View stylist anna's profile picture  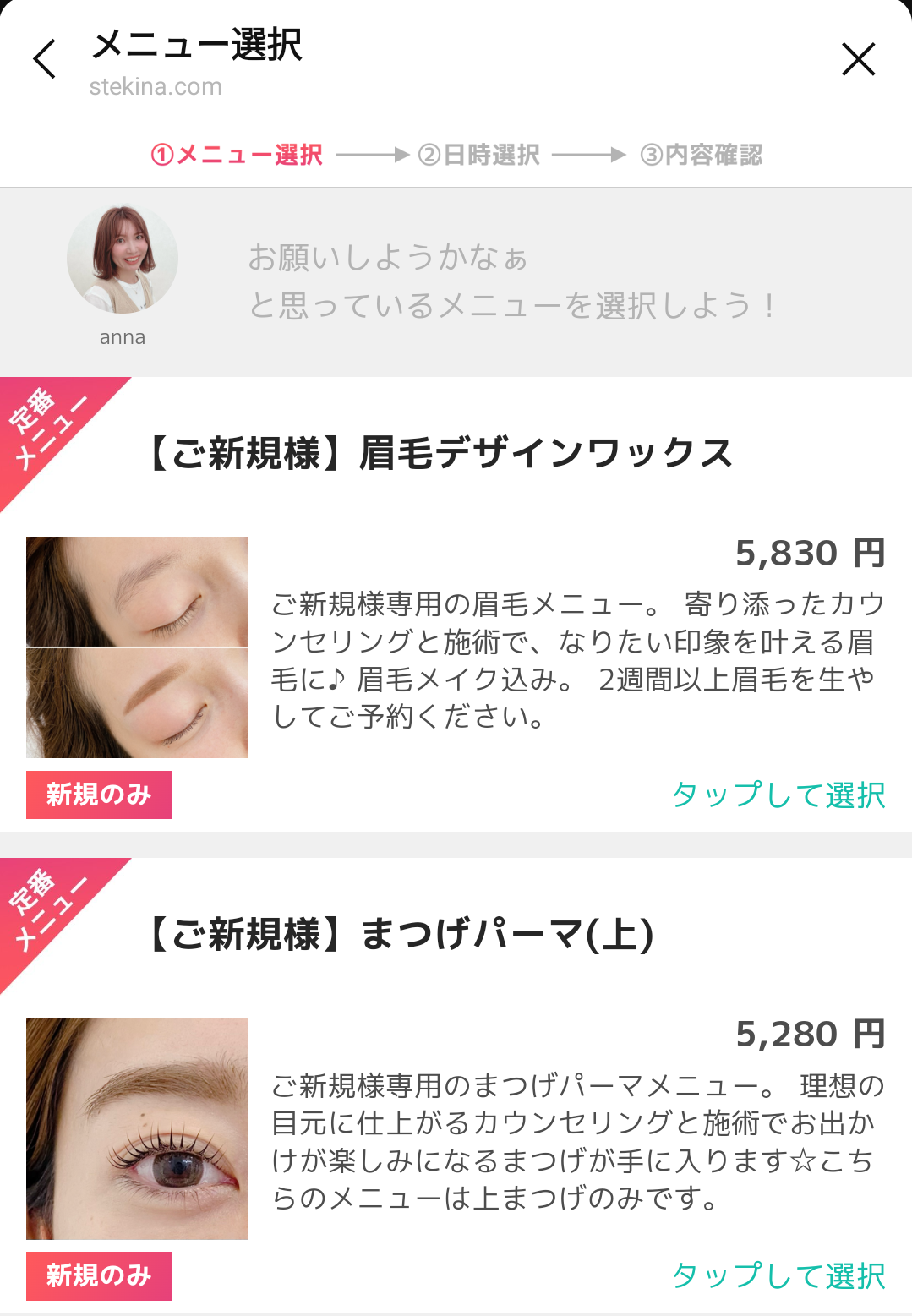(x=123, y=259)
